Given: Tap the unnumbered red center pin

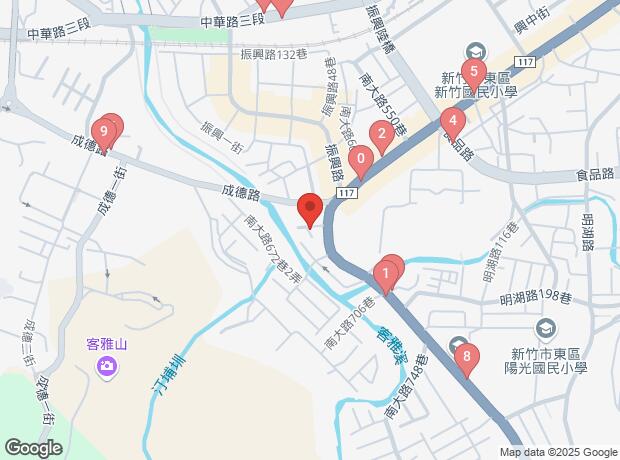Looking at the screenshot, I should pyautogui.click(x=310, y=209).
